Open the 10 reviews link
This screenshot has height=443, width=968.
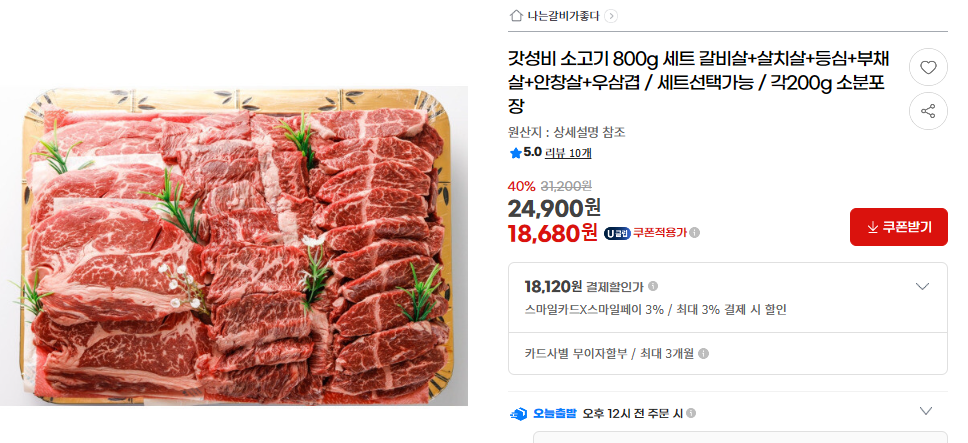(568, 153)
